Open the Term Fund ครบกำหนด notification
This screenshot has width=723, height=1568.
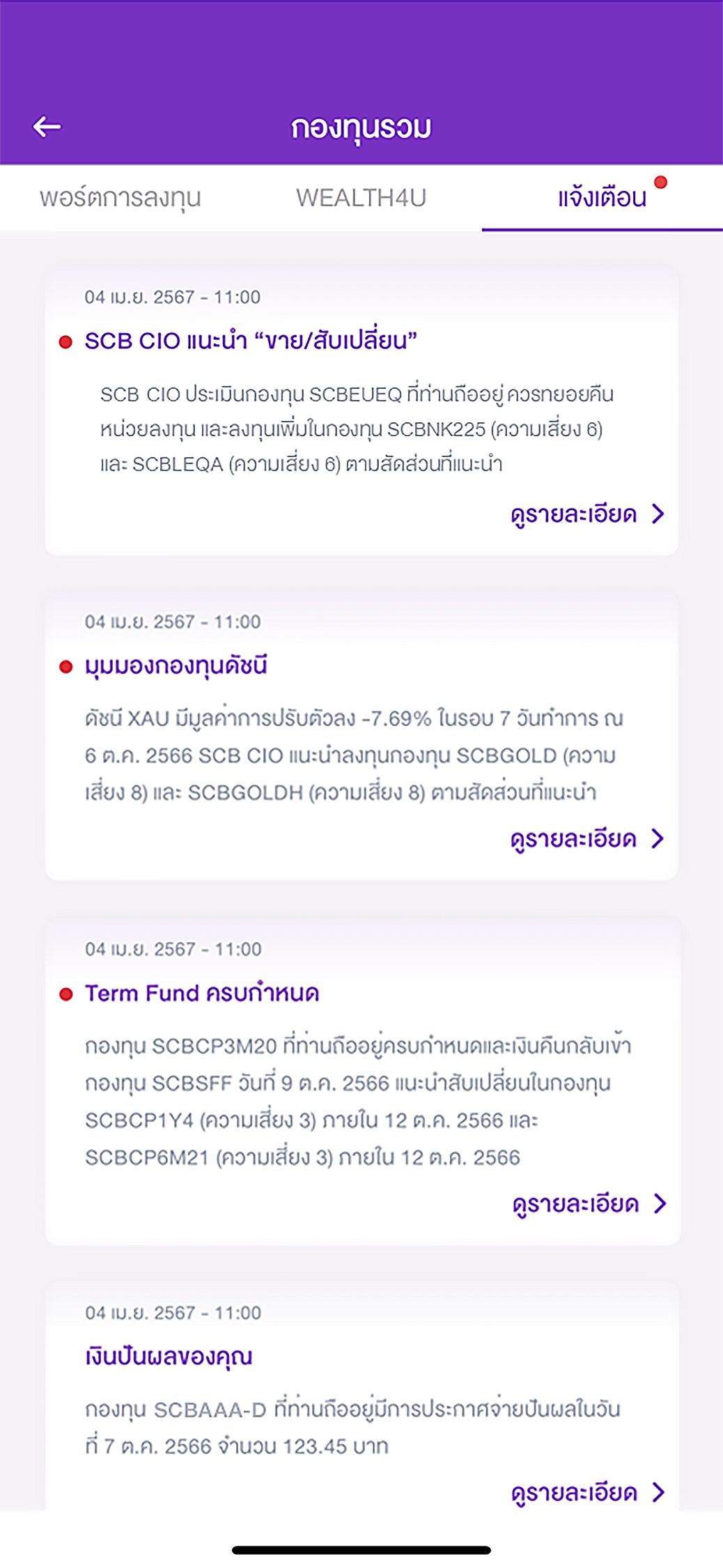coord(362,1081)
